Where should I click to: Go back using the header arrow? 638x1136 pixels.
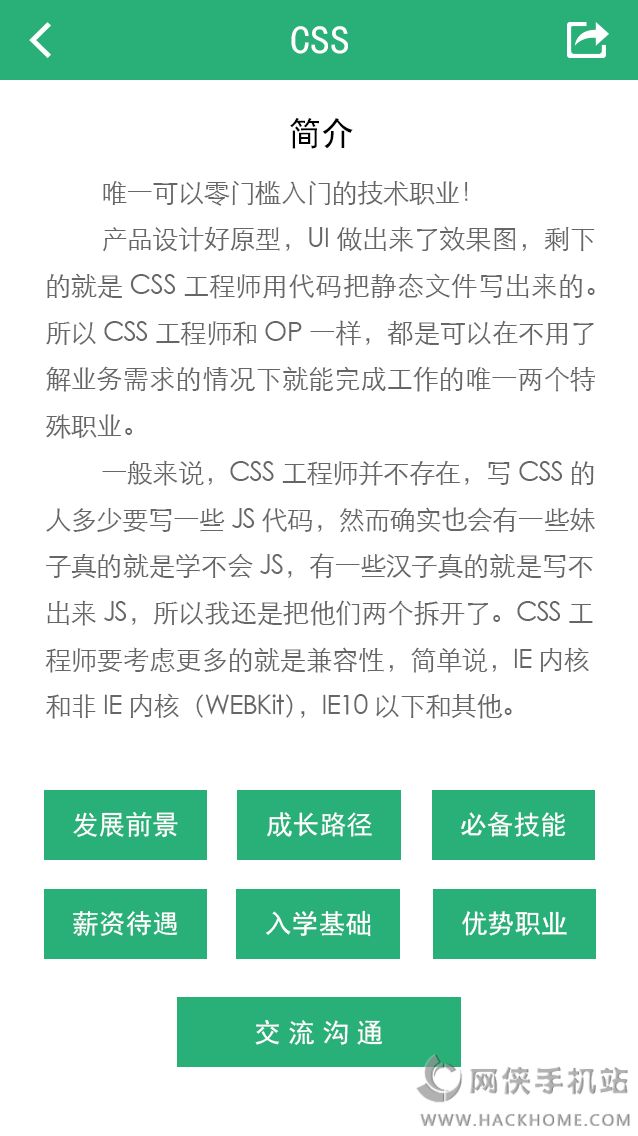[41, 40]
